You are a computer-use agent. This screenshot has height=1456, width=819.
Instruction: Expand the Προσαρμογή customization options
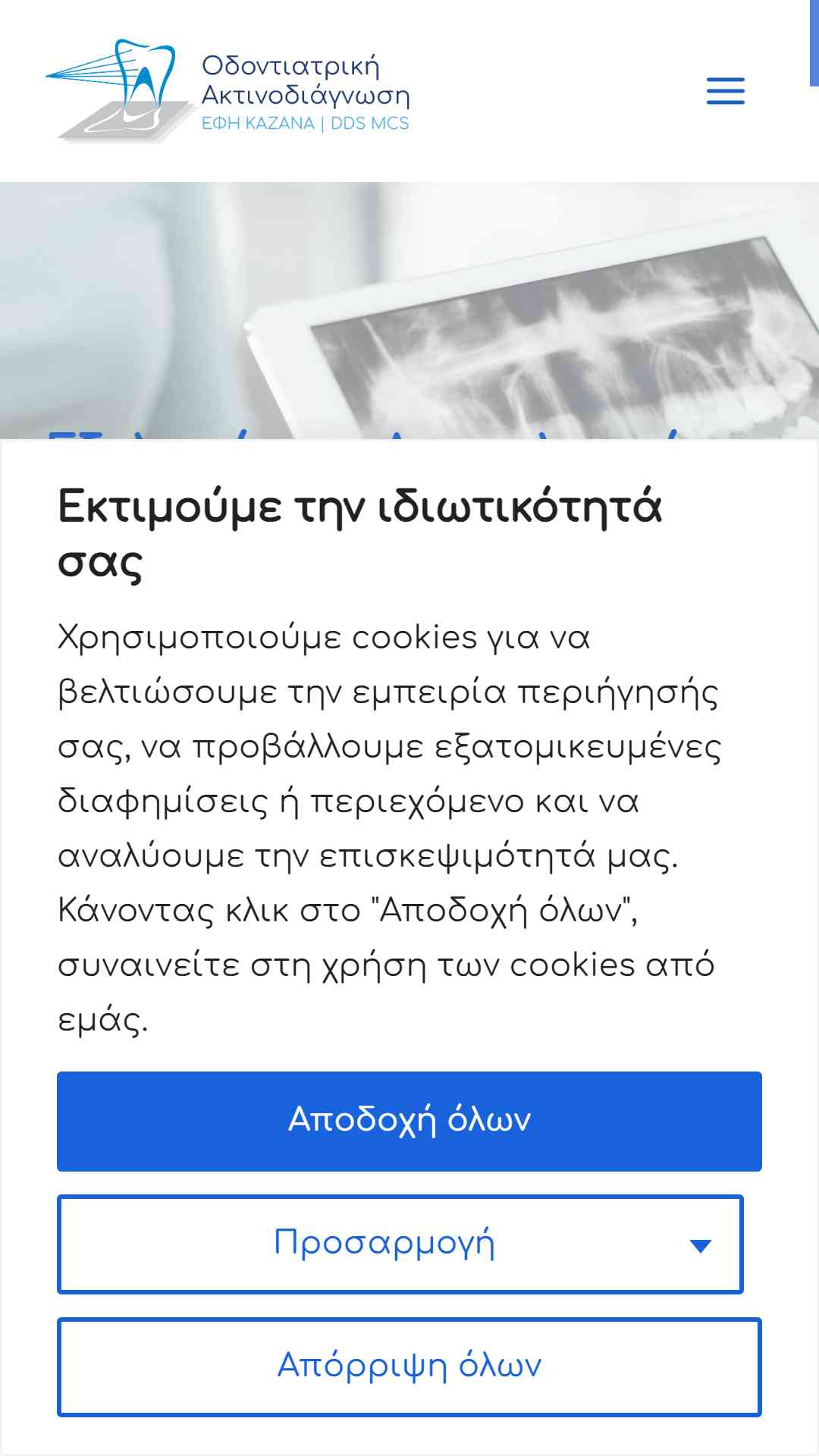click(x=400, y=1244)
